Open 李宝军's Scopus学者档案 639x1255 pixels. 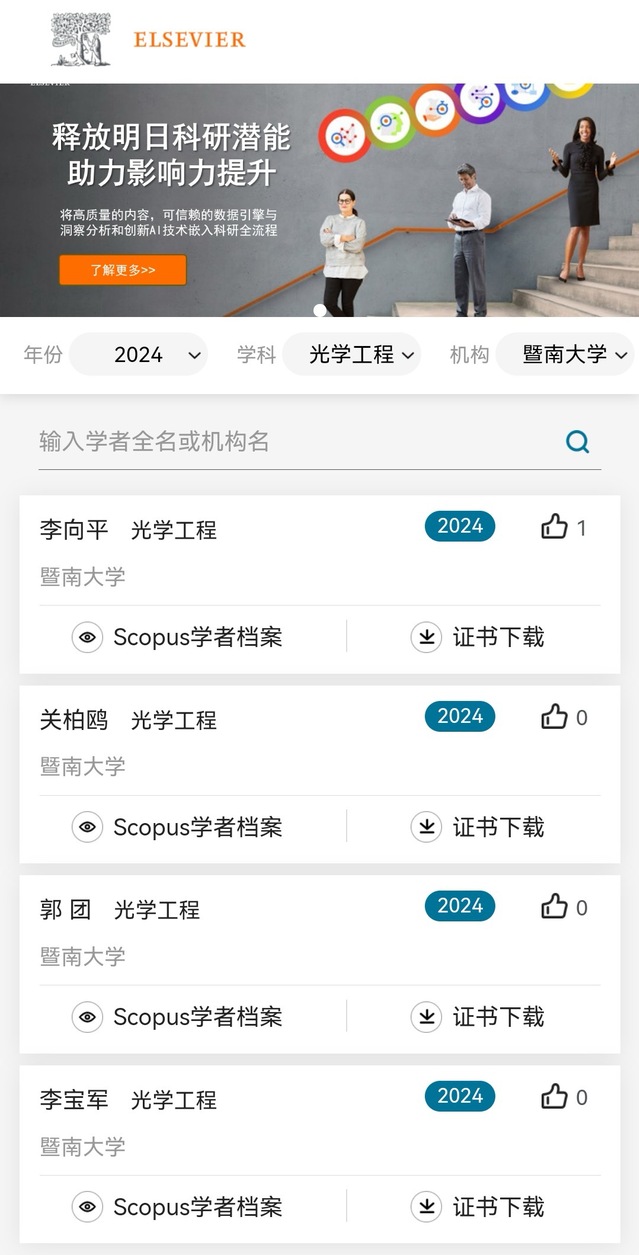[178, 1207]
